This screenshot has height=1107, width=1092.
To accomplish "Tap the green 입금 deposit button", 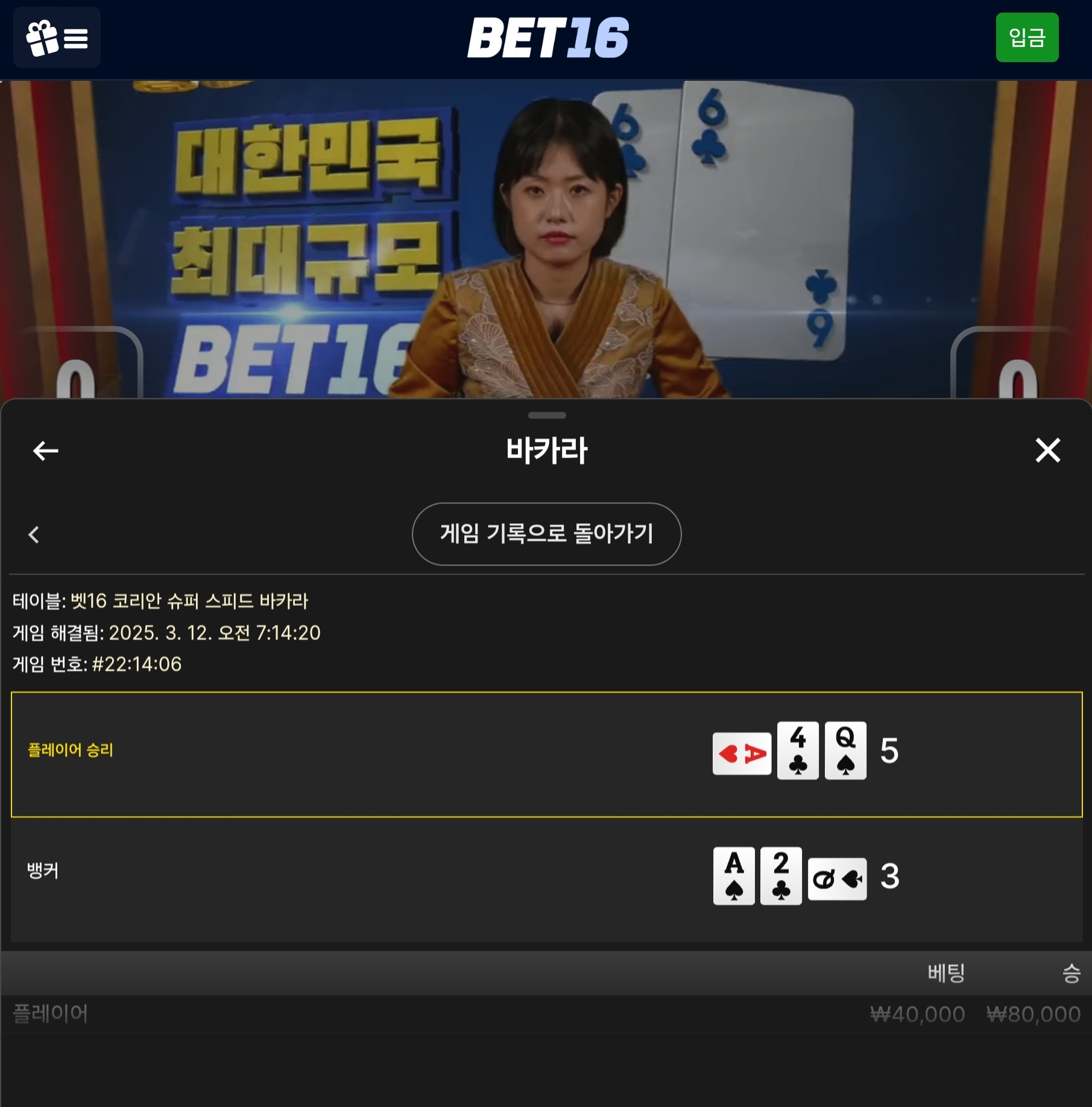I will [1026, 38].
